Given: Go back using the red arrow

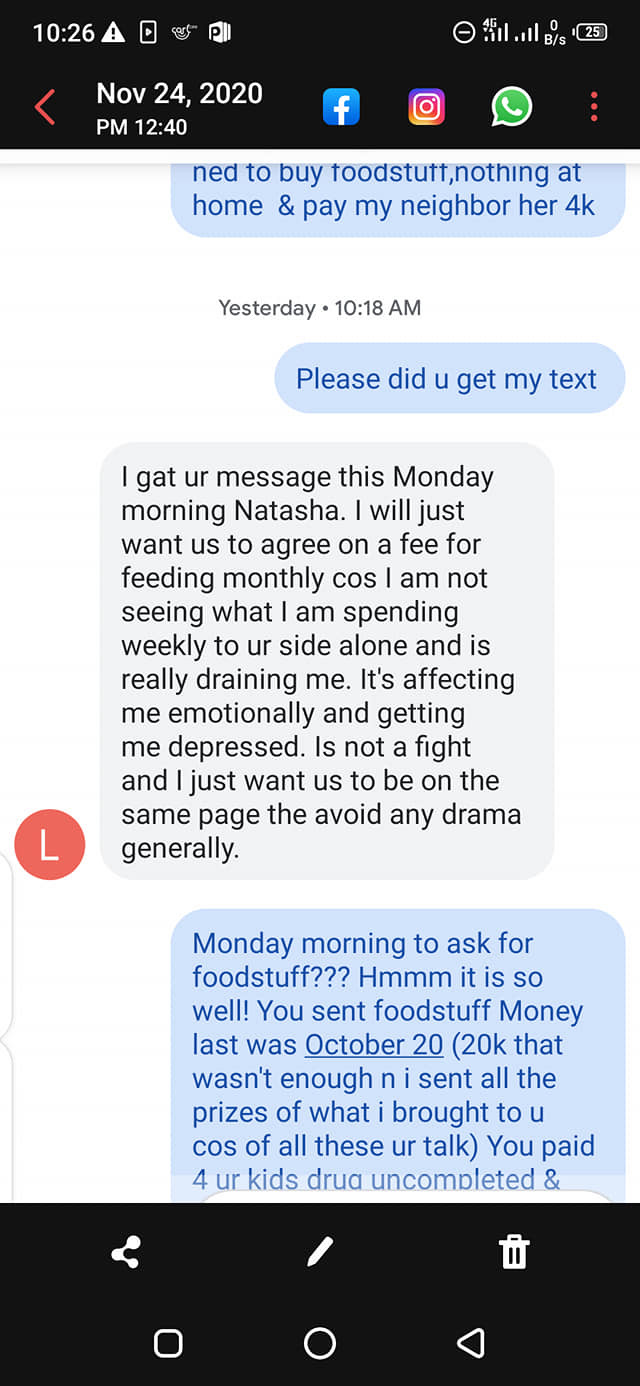Looking at the screenshot, I should (45, 107).
